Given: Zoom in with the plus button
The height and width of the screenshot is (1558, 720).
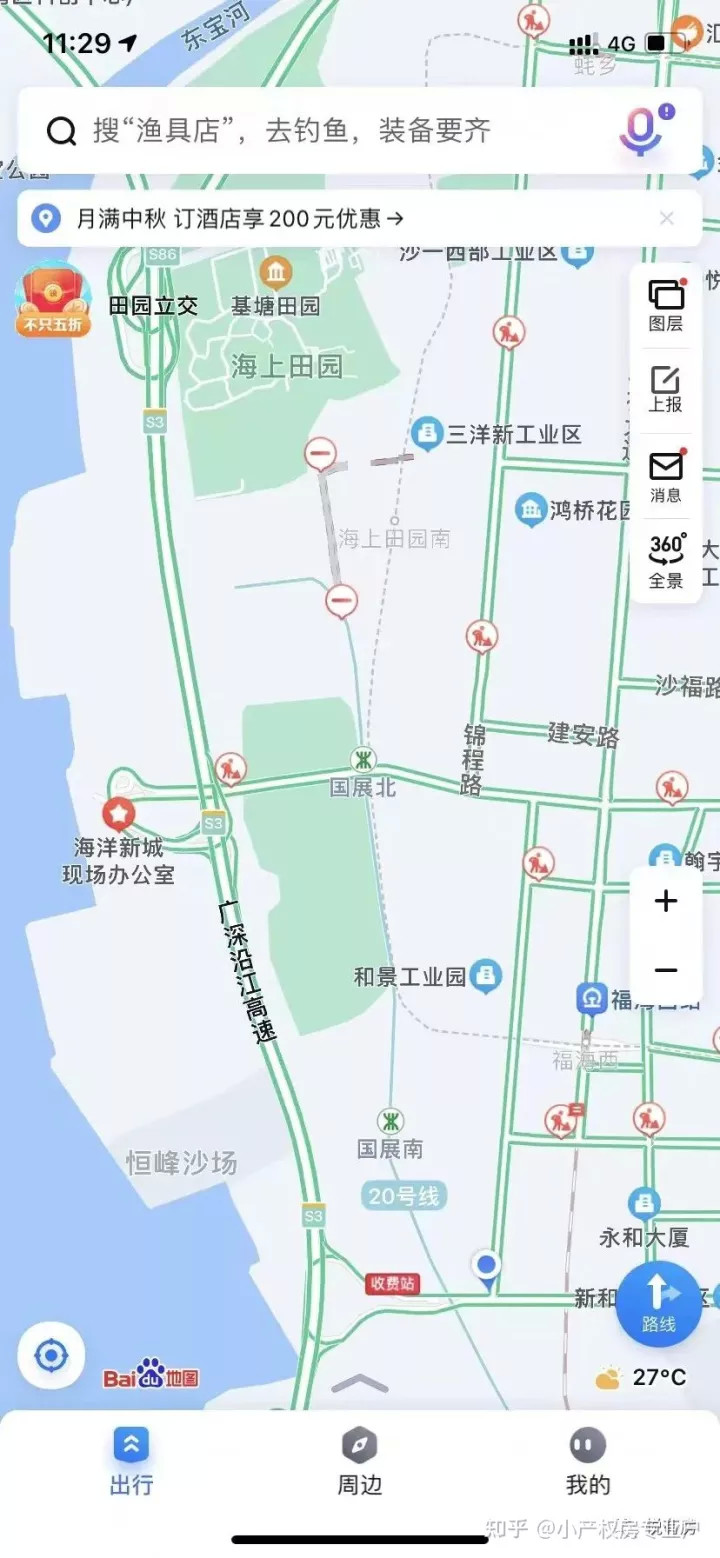Looking at the screenshot, I should tap(666, 901).
